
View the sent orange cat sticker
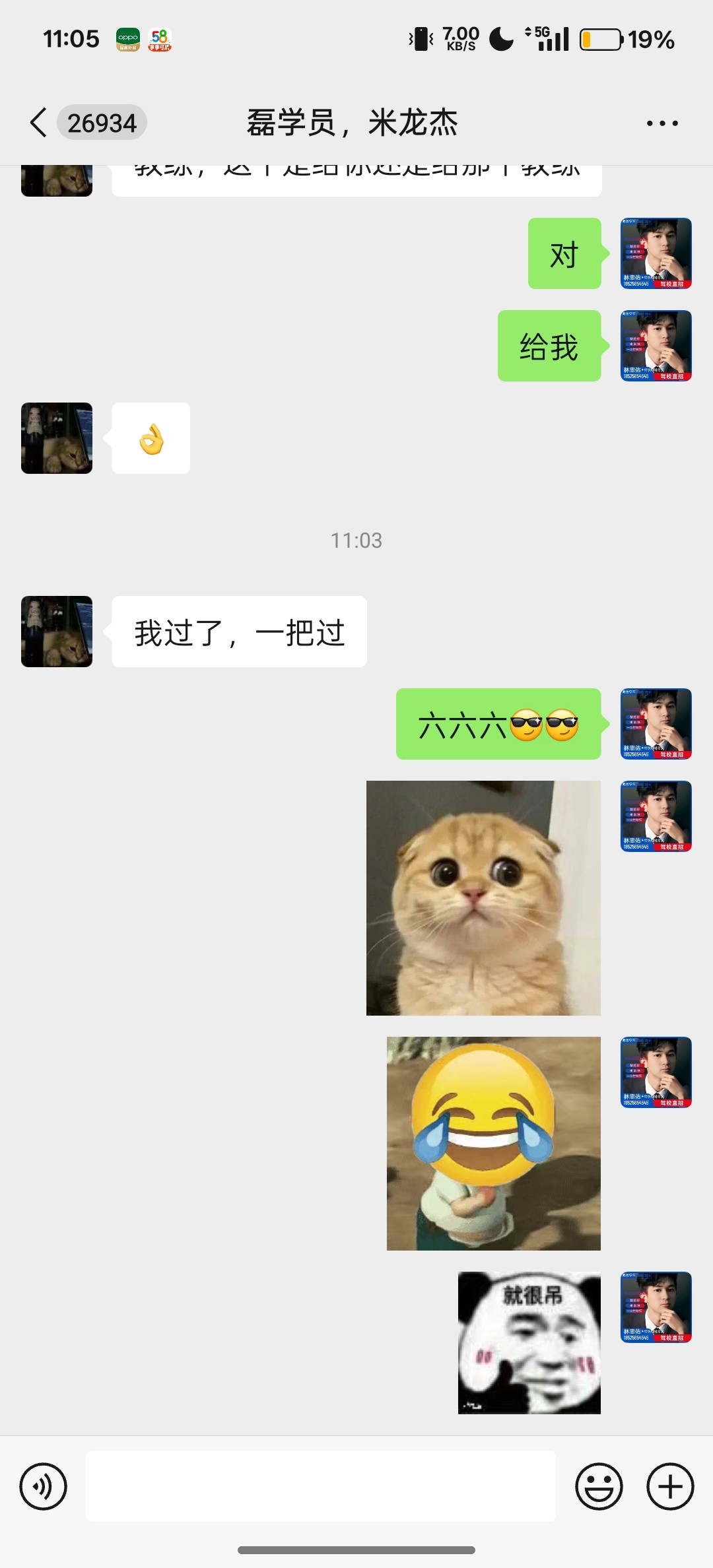(x=483, y=898)
